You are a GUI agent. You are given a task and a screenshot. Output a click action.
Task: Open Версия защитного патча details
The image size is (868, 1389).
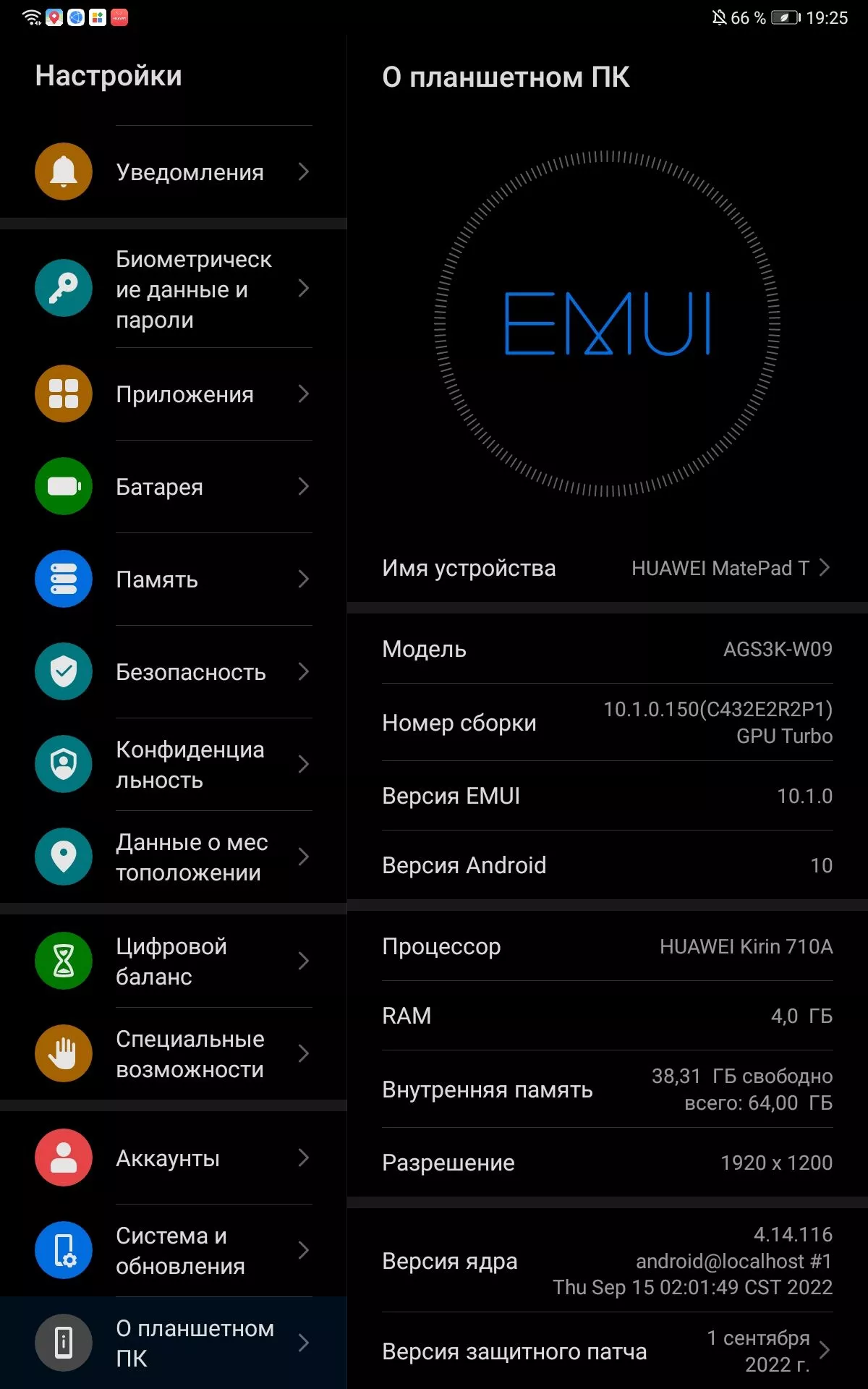click(x=606, y=1351)
